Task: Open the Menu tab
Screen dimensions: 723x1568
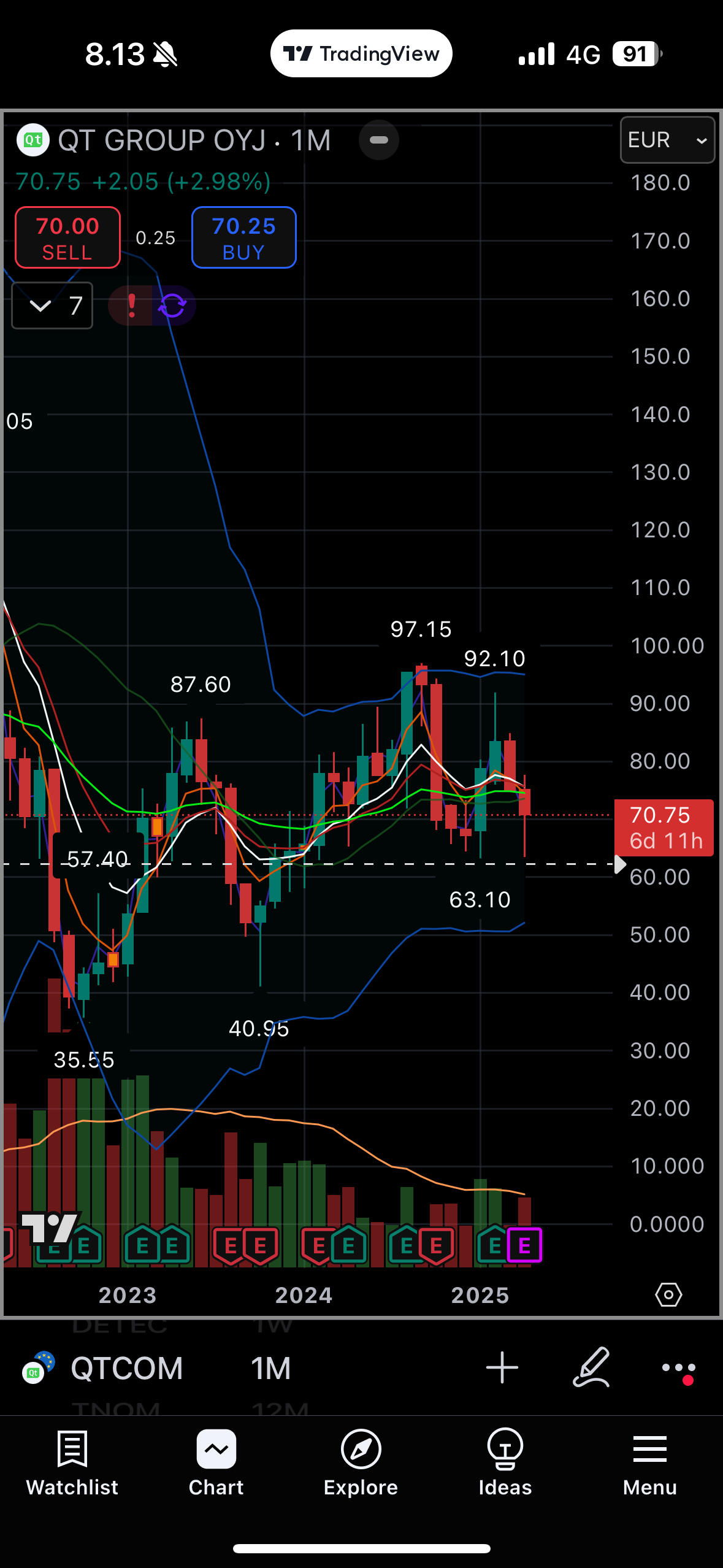Action: point(650,1464)
